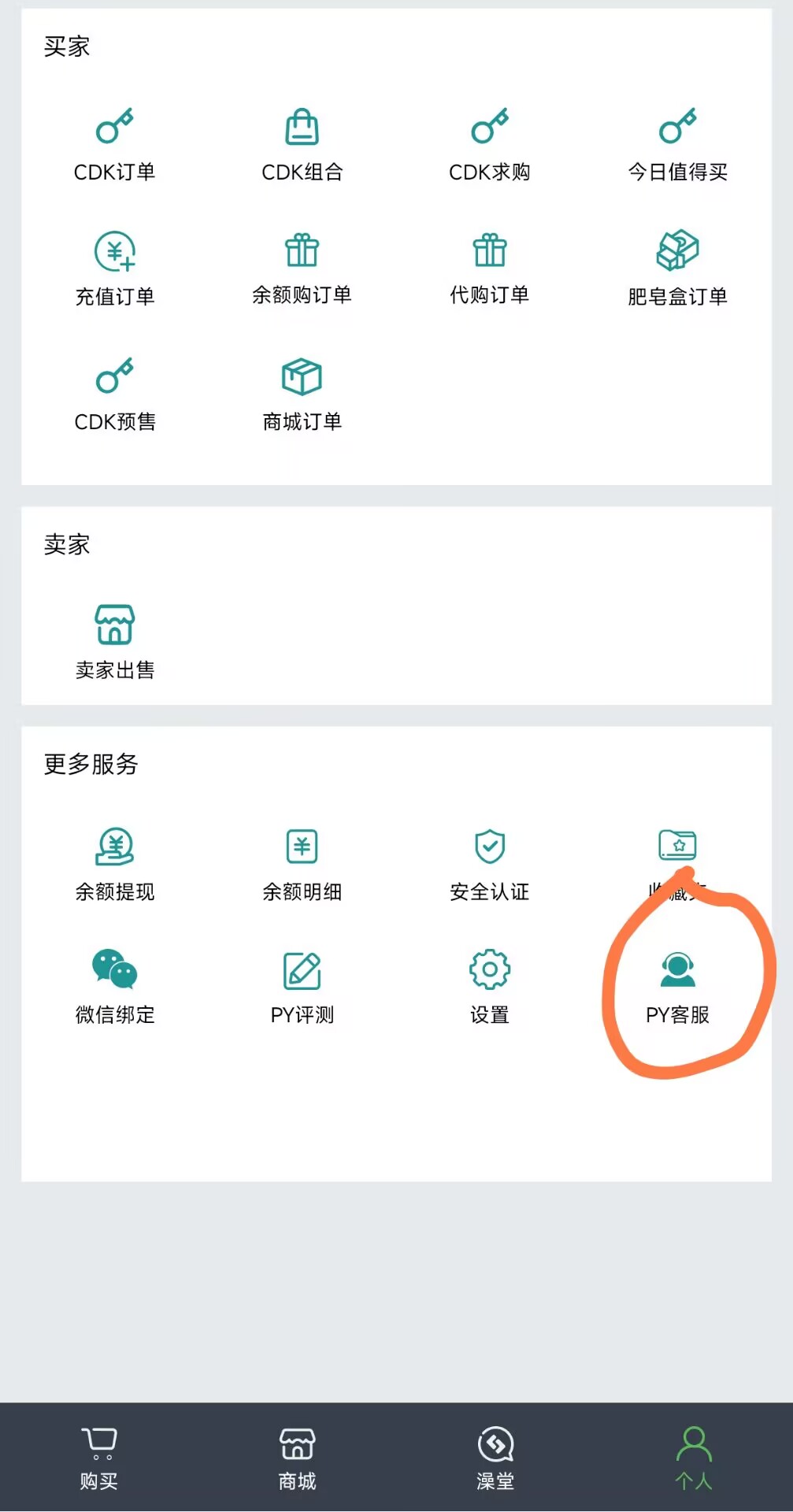View 余额明细 balance details
The height and width of the screenshot is (1512, 793).
pos(302,865)
